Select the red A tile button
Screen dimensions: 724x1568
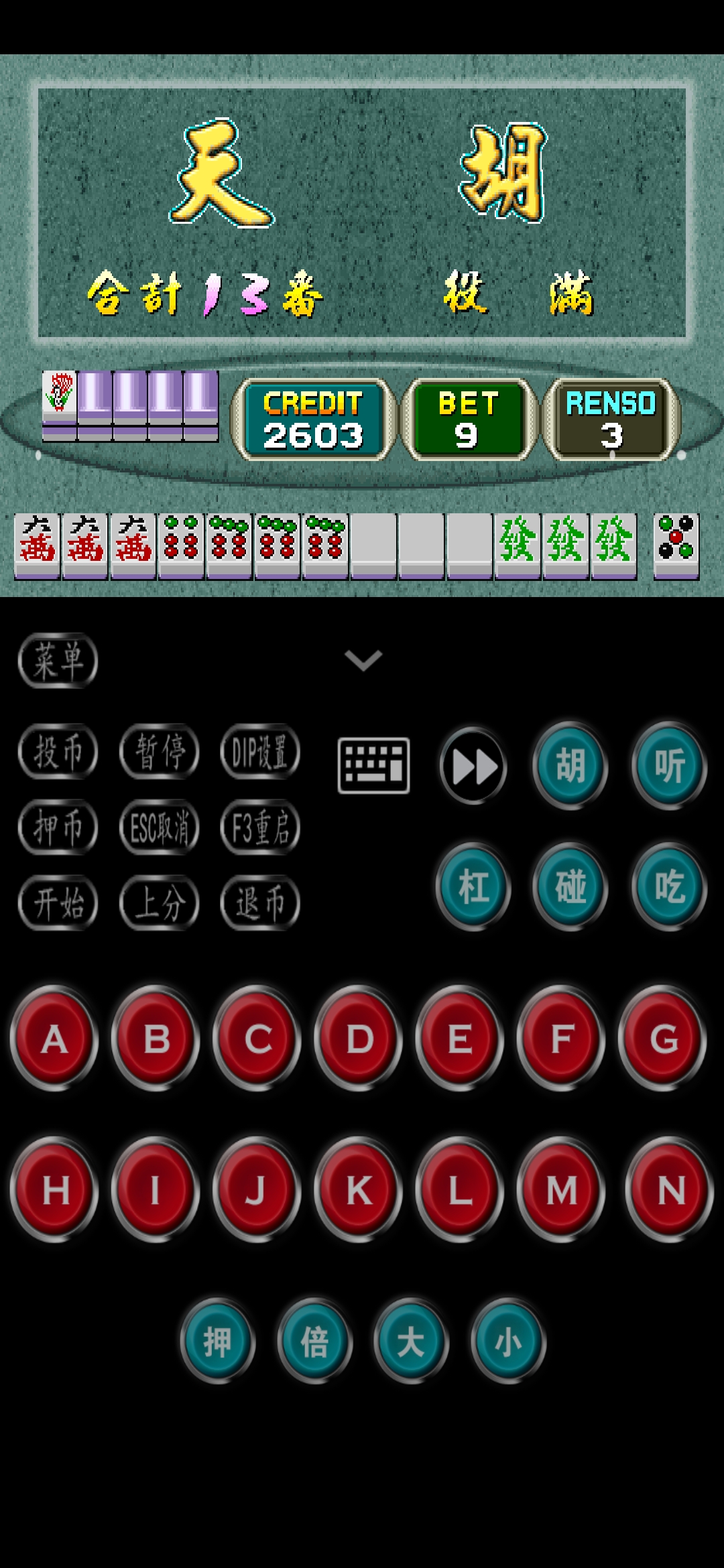click(54, 1039)
